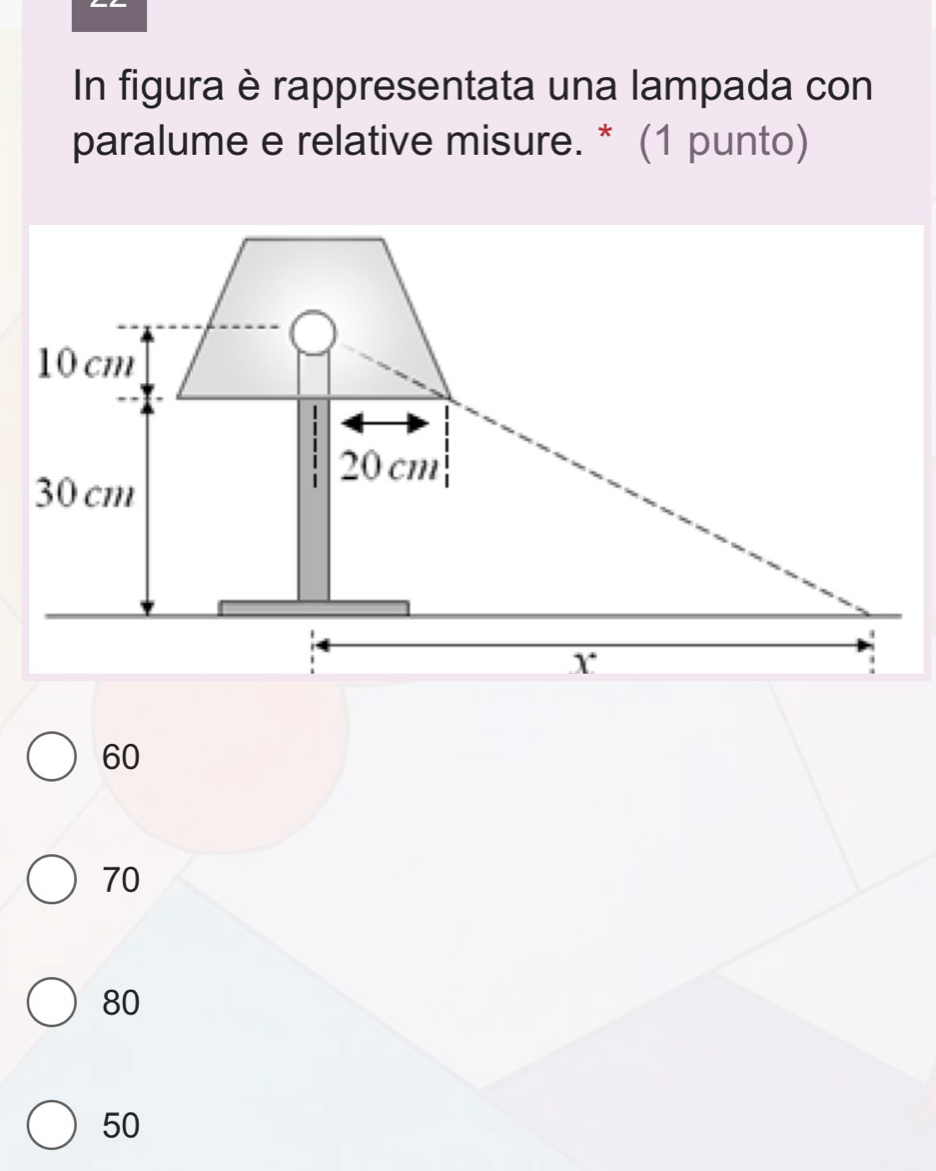Mark 80 as the answer
This screenshot has width=936, height=1171.
click(x=53, y=1002)
